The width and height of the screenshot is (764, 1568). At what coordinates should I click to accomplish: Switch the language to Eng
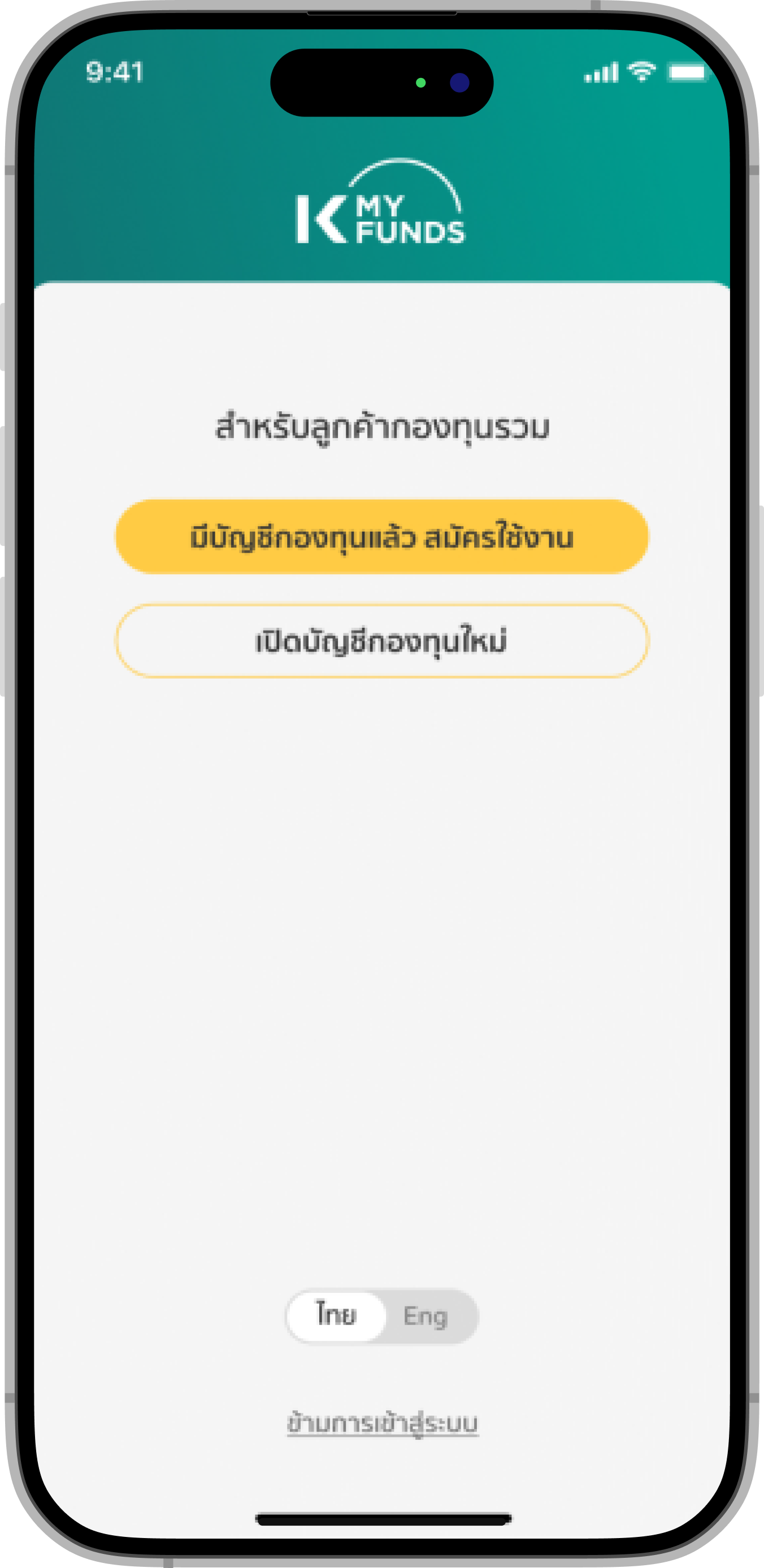426,1316
